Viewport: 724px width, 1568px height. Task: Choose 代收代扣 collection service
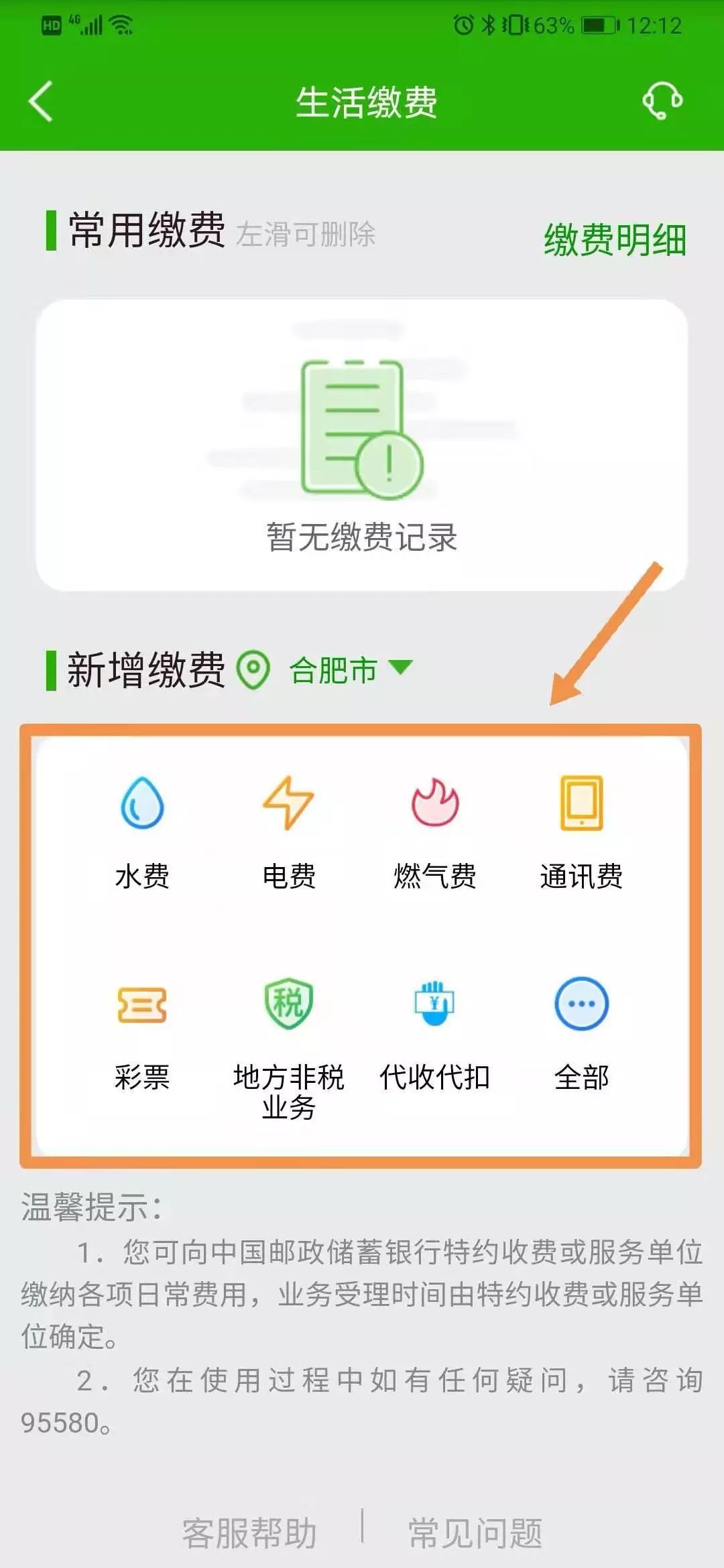(435, 1033)
